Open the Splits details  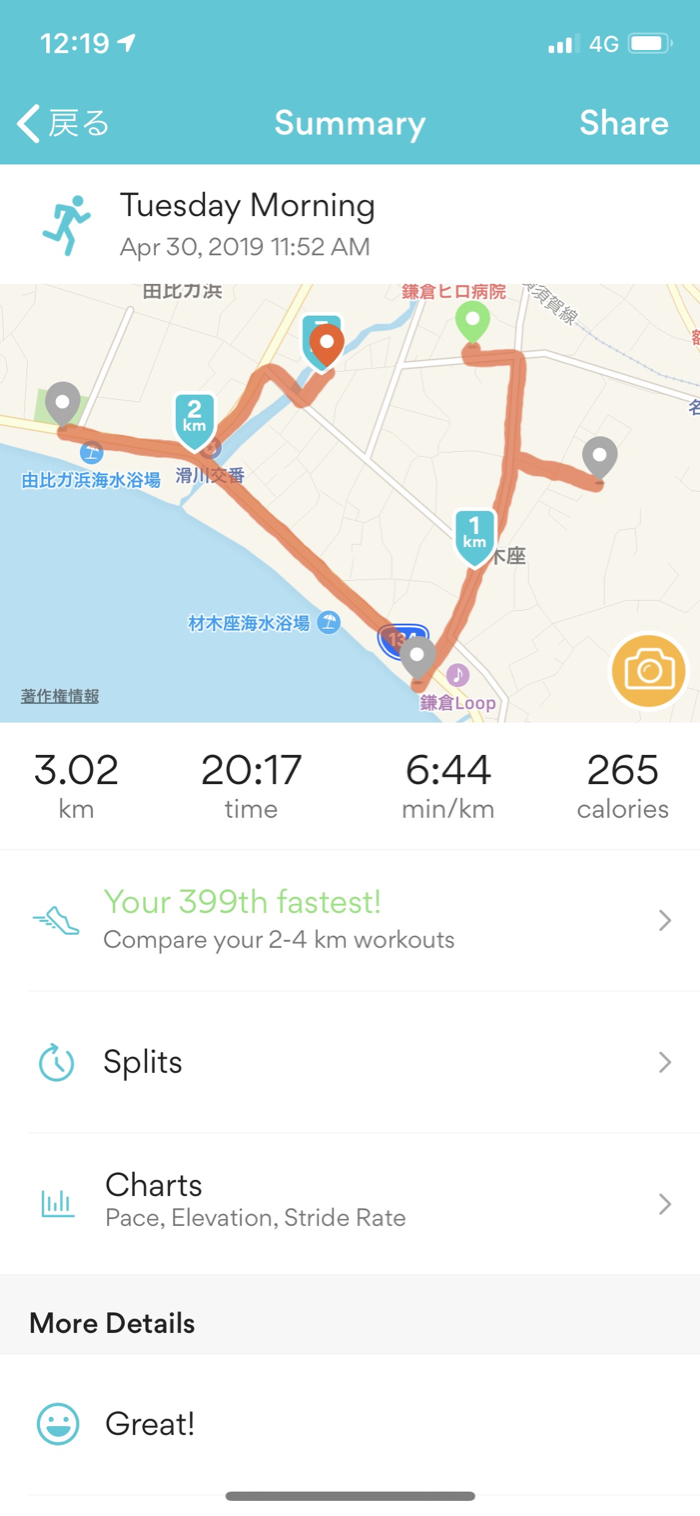tap(350, 1062)
